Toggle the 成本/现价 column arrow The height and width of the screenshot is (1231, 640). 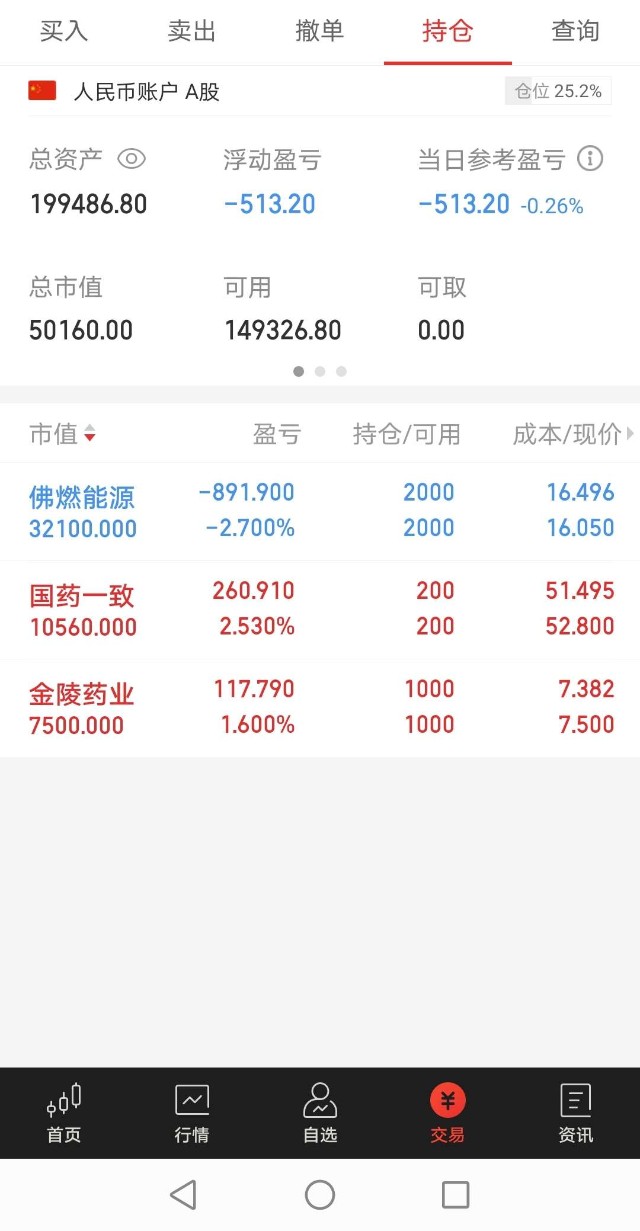tap(630, 434)
